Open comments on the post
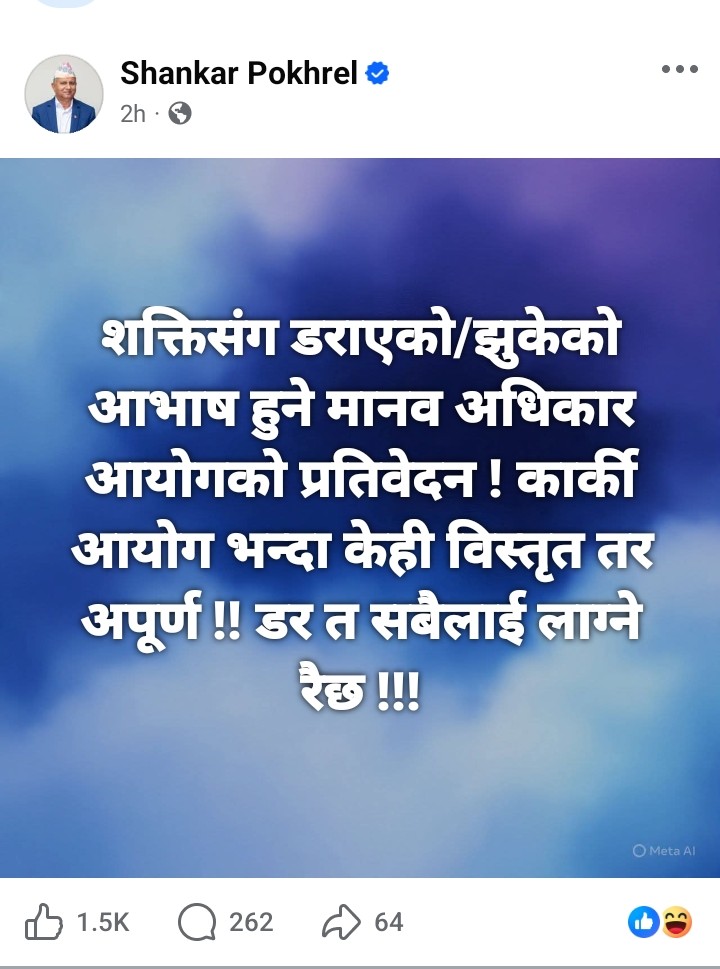This screenshot has width=720, height=969. (197, 922)
